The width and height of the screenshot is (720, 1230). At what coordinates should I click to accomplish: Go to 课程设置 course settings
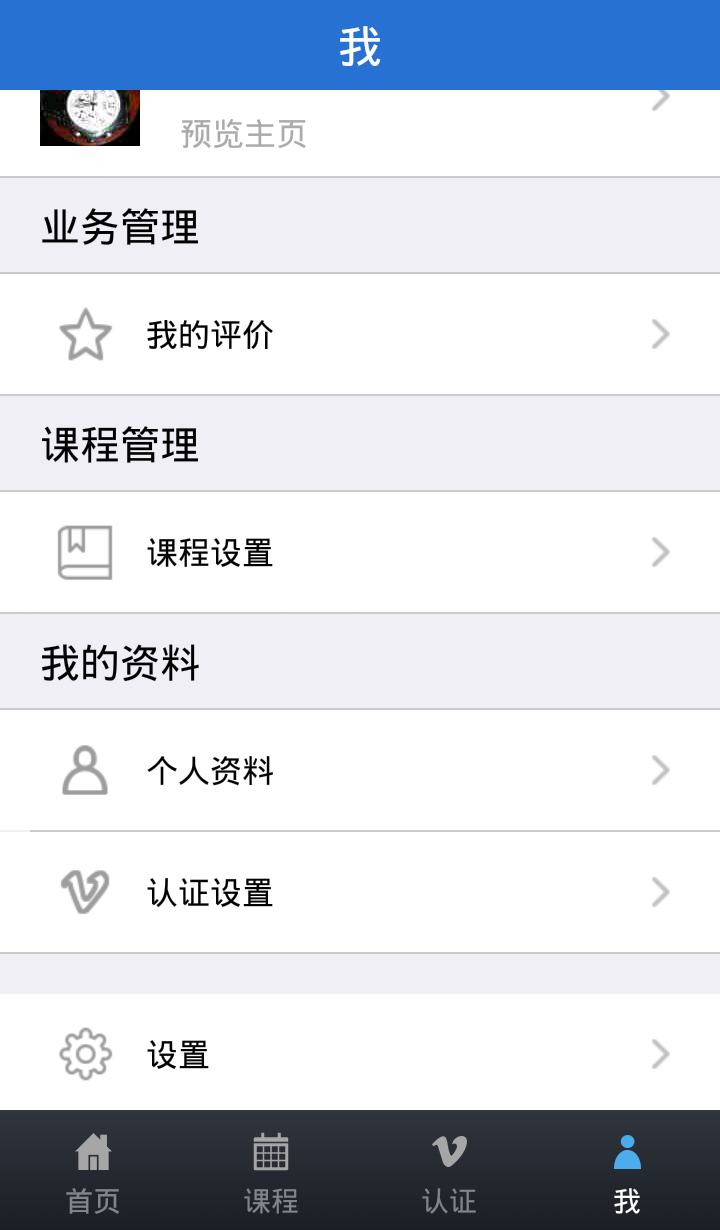(x=360, y=552)
